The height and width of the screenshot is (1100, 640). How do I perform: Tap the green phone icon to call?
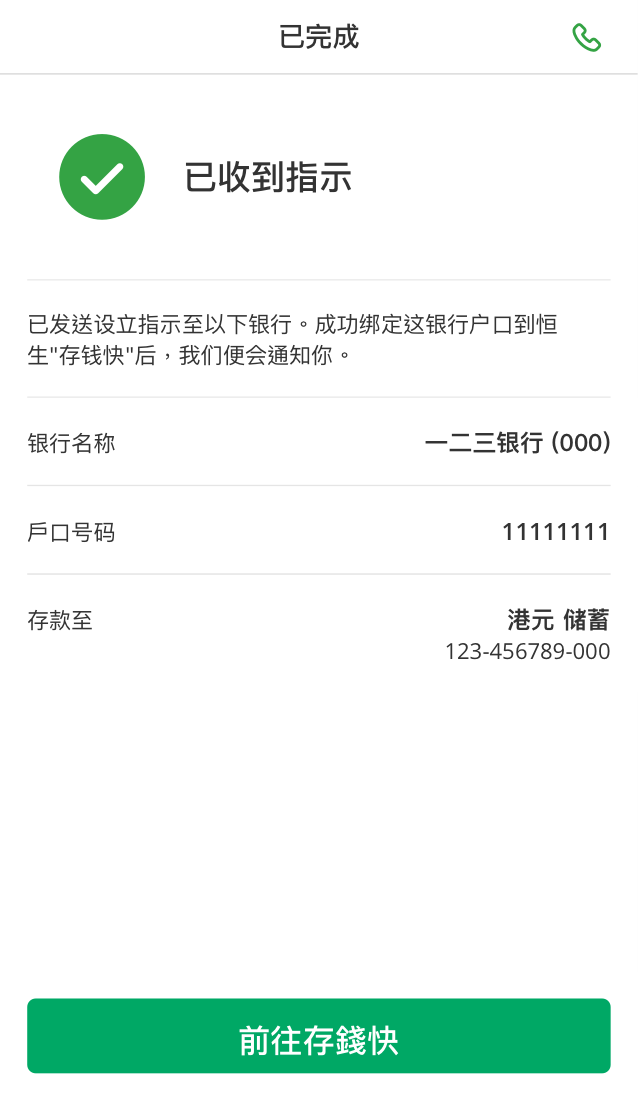coord(586,38)
